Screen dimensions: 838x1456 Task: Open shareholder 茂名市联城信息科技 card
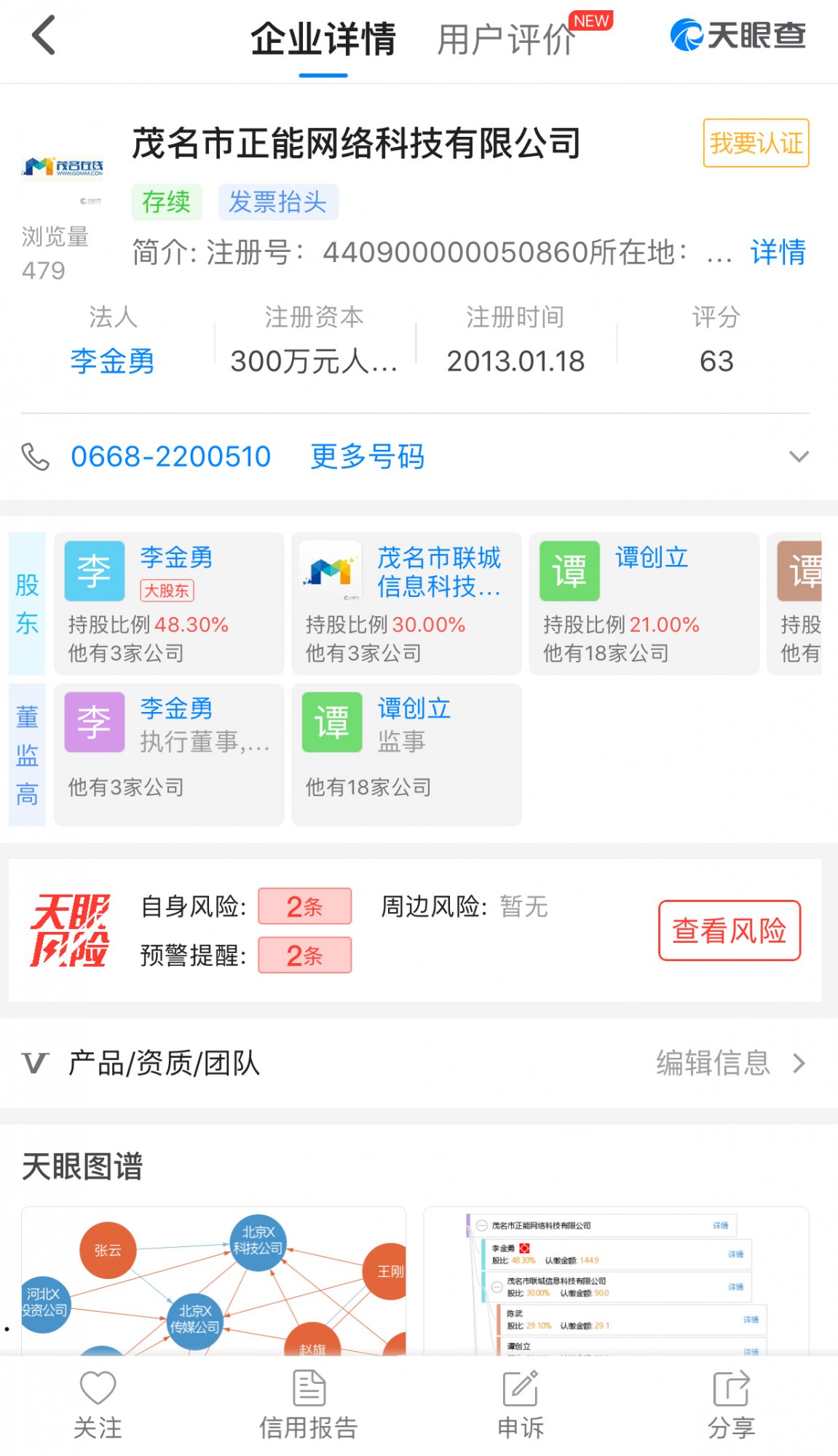click(406, 604)
